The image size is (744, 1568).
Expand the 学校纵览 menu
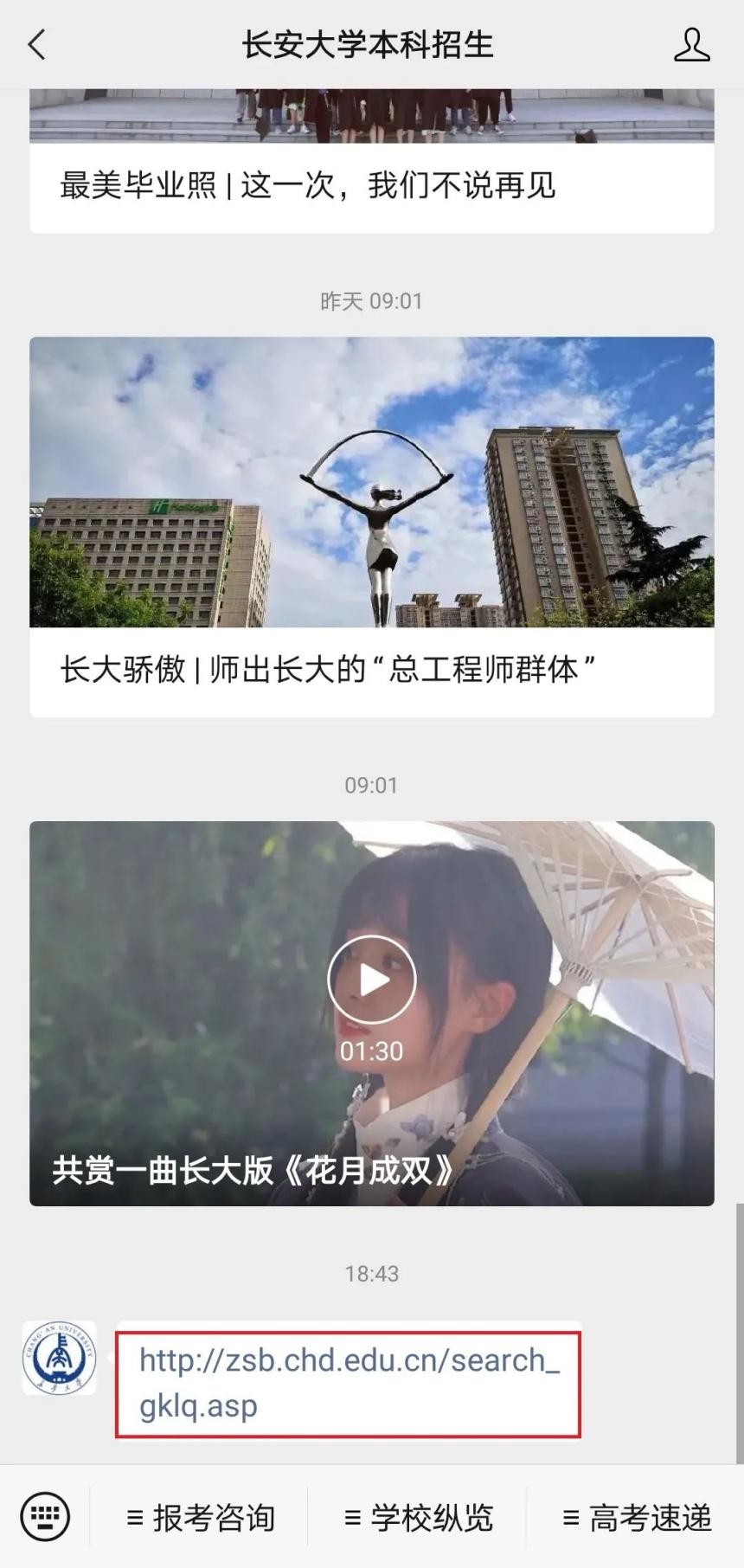click(421, 1515)
